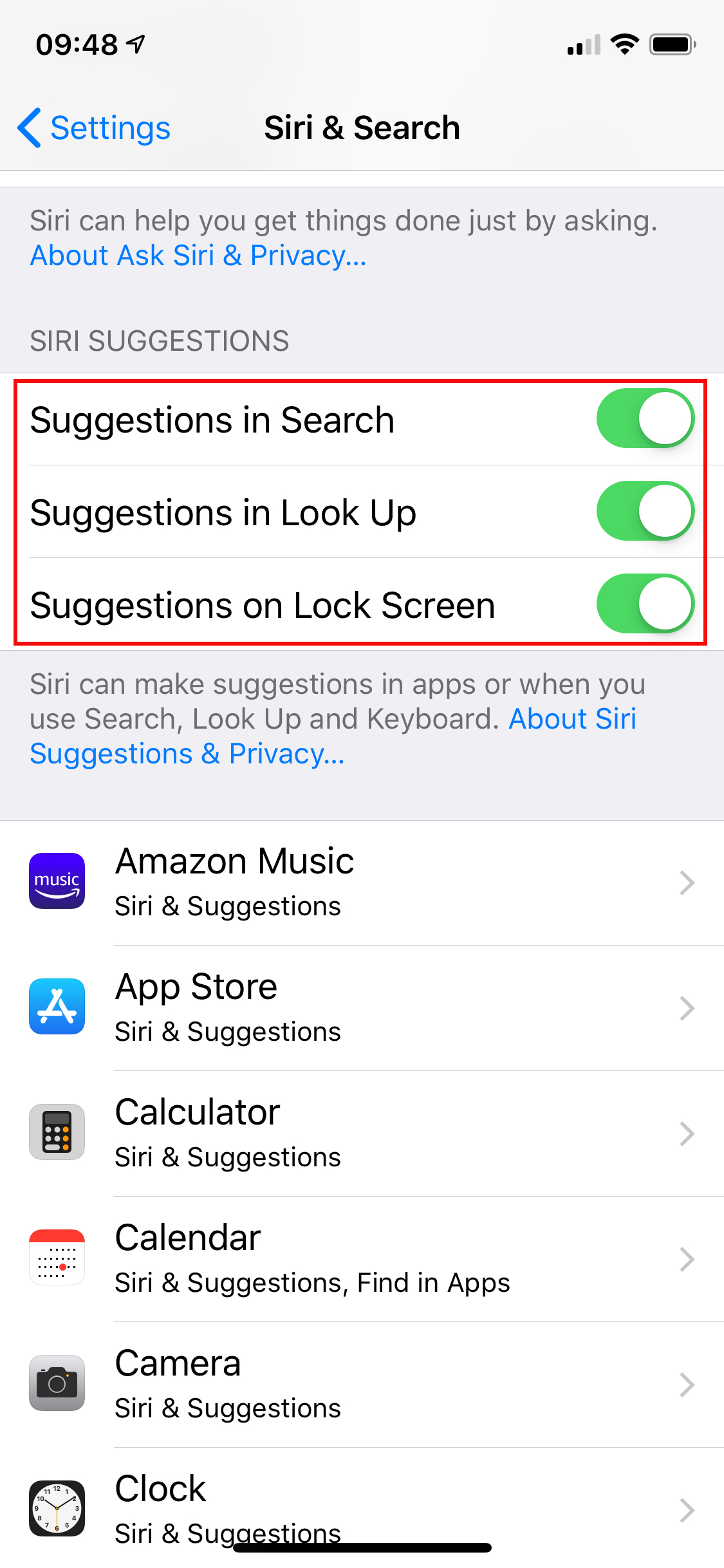Tap the back chevron next to Settings
The width and height of the screenshot is (724, 1568).
(x=28, y=127)
